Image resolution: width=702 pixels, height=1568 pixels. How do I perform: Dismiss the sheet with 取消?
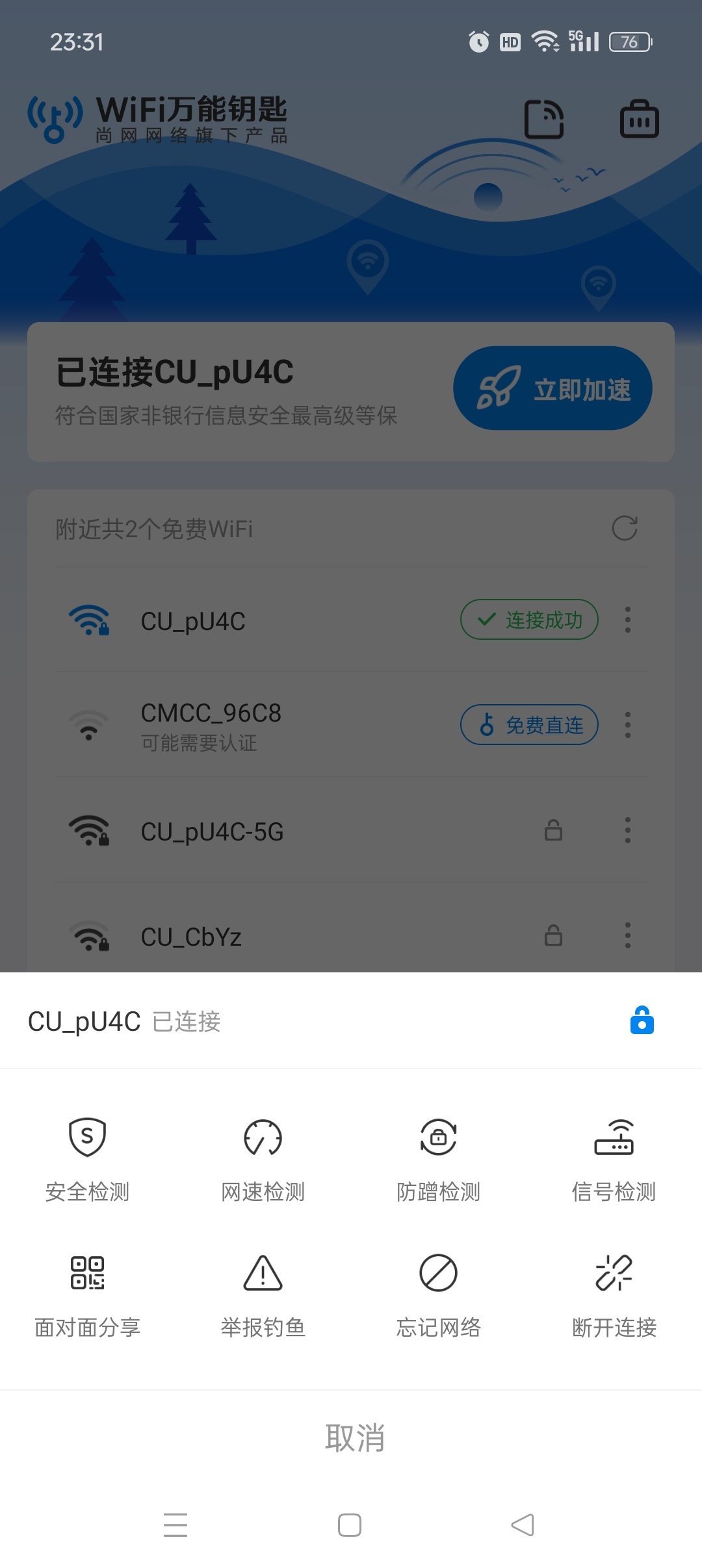click(x=354, y=1438)
